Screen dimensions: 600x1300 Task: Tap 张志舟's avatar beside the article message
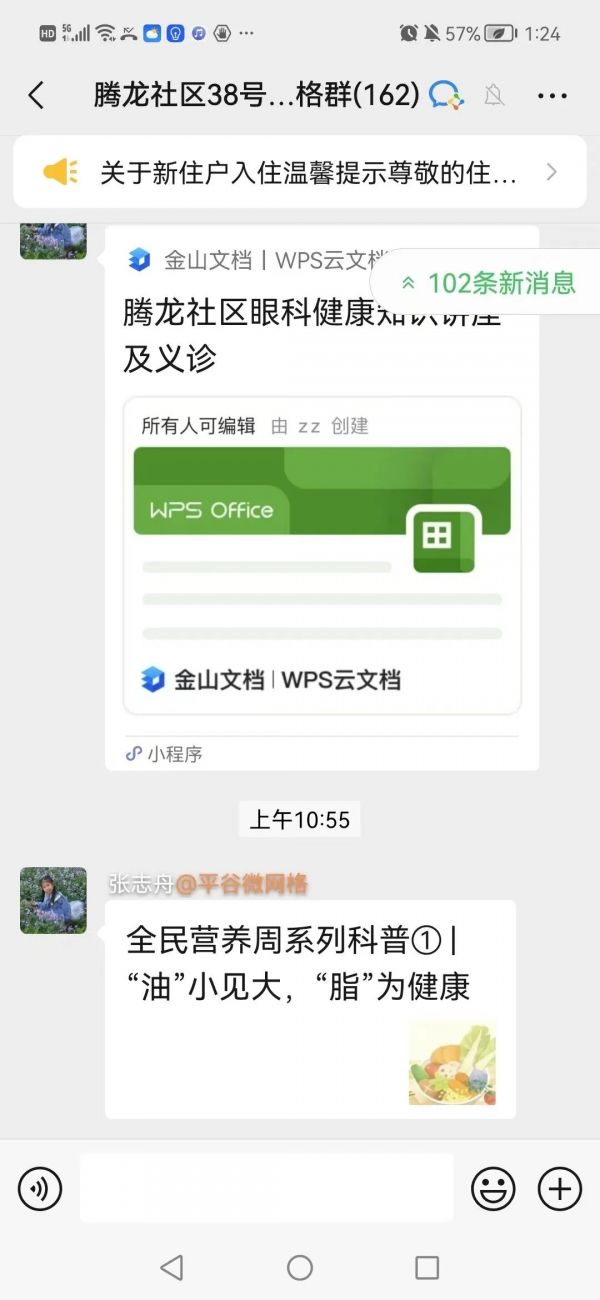(x=53, y=901)
